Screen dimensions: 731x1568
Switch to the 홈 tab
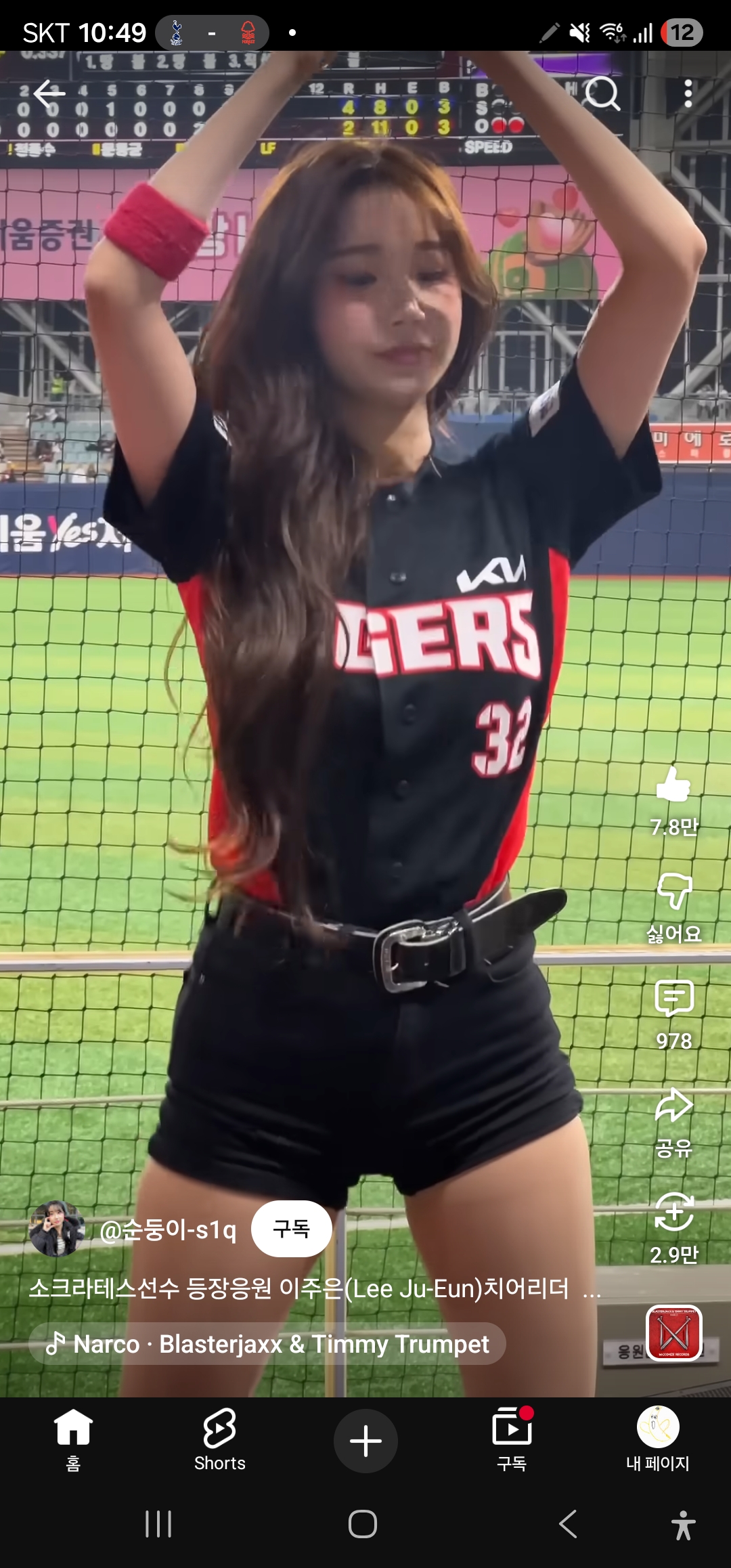(73, 1439)
